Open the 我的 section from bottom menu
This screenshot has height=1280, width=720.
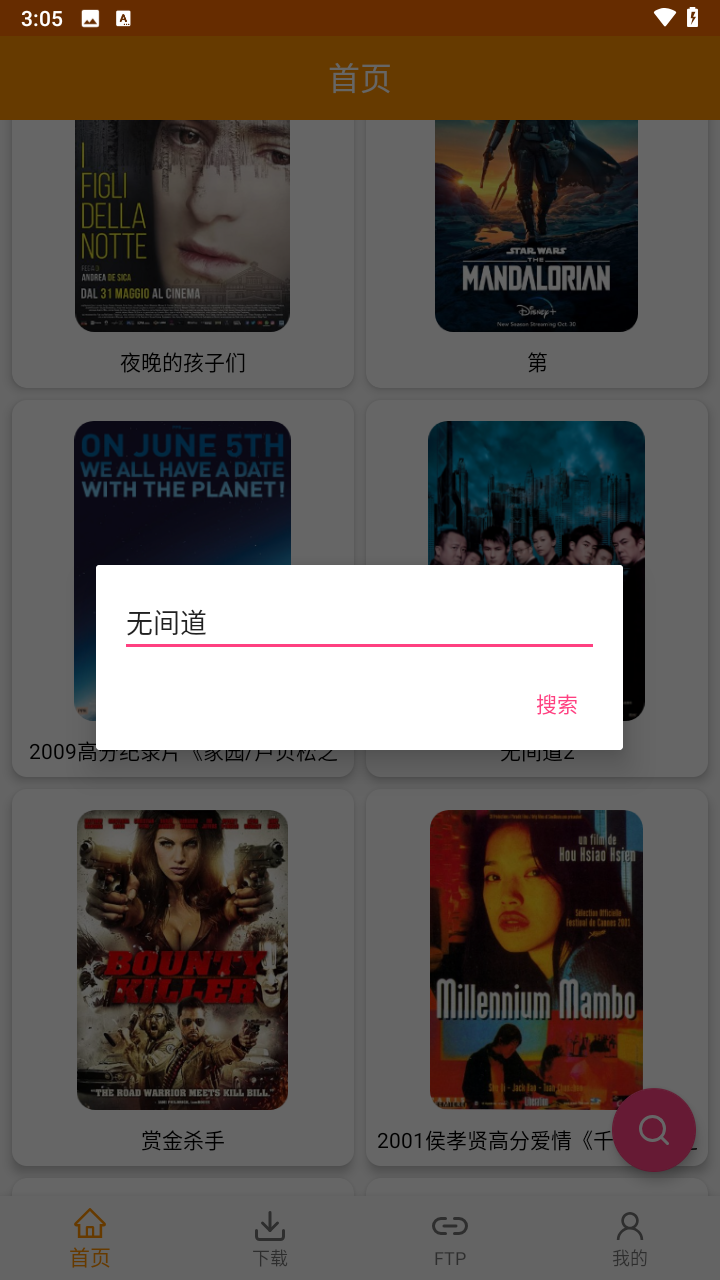pos(629,1238)
